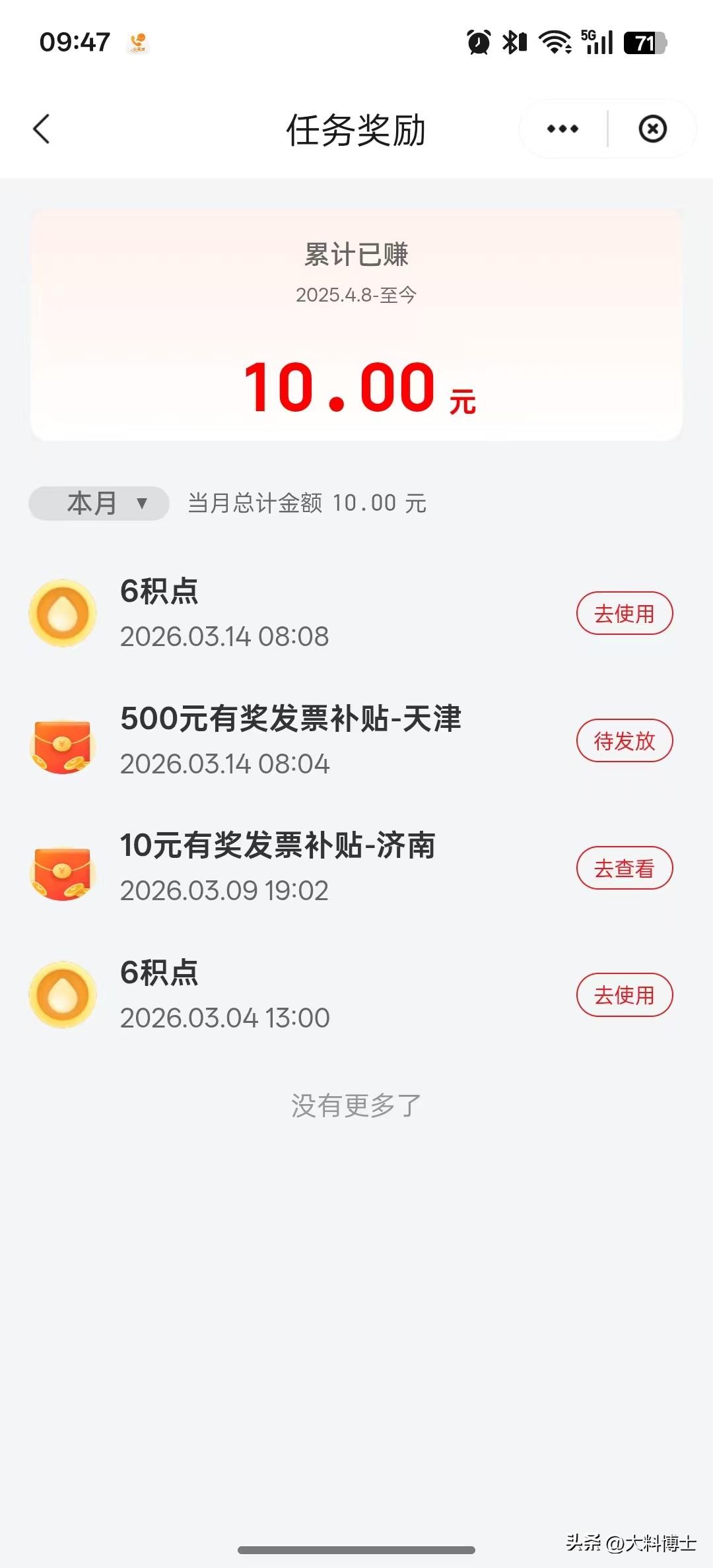Tap the Wi-Fi icon in the status bar
713x1568 pixels.
click(553, 43)
